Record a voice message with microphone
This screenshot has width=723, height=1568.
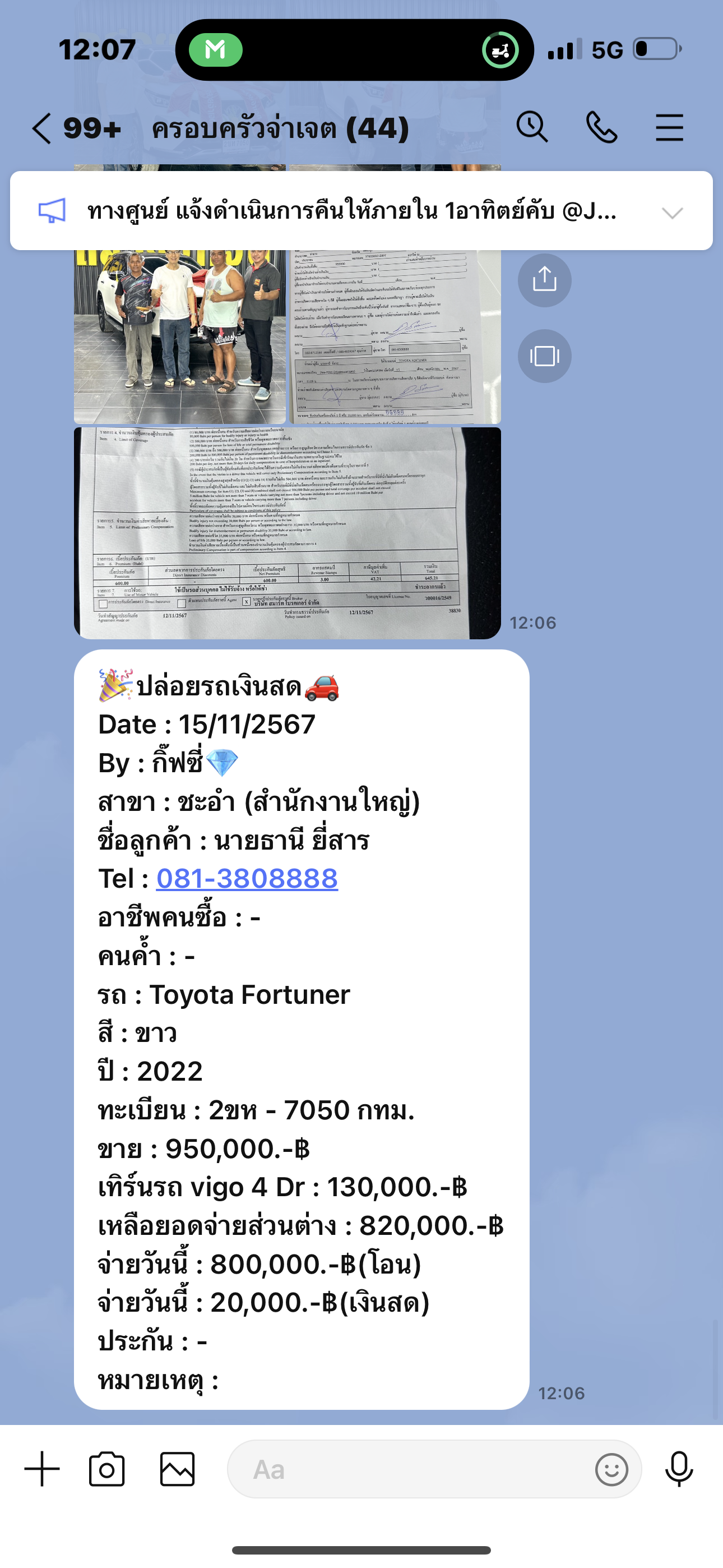679,1469
